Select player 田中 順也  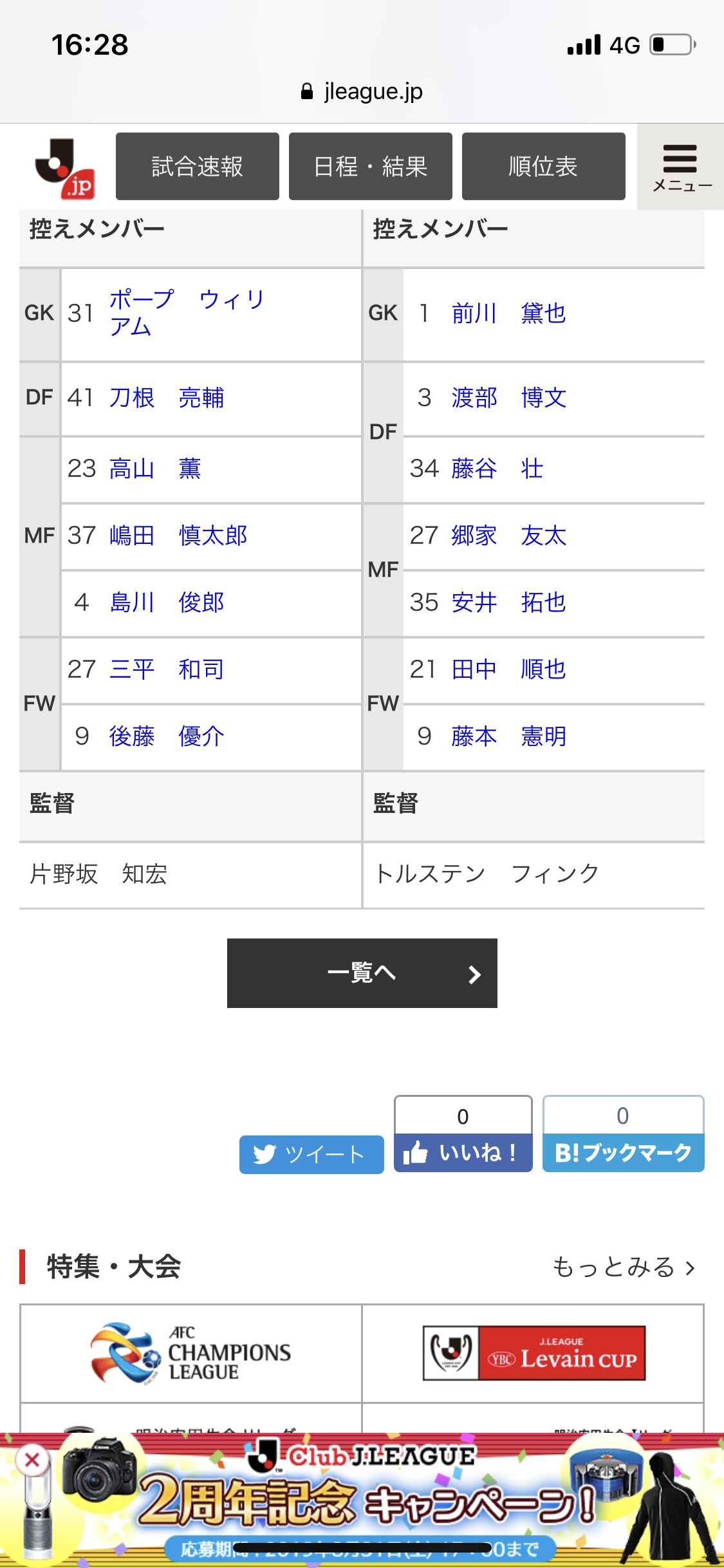[508, 669]
